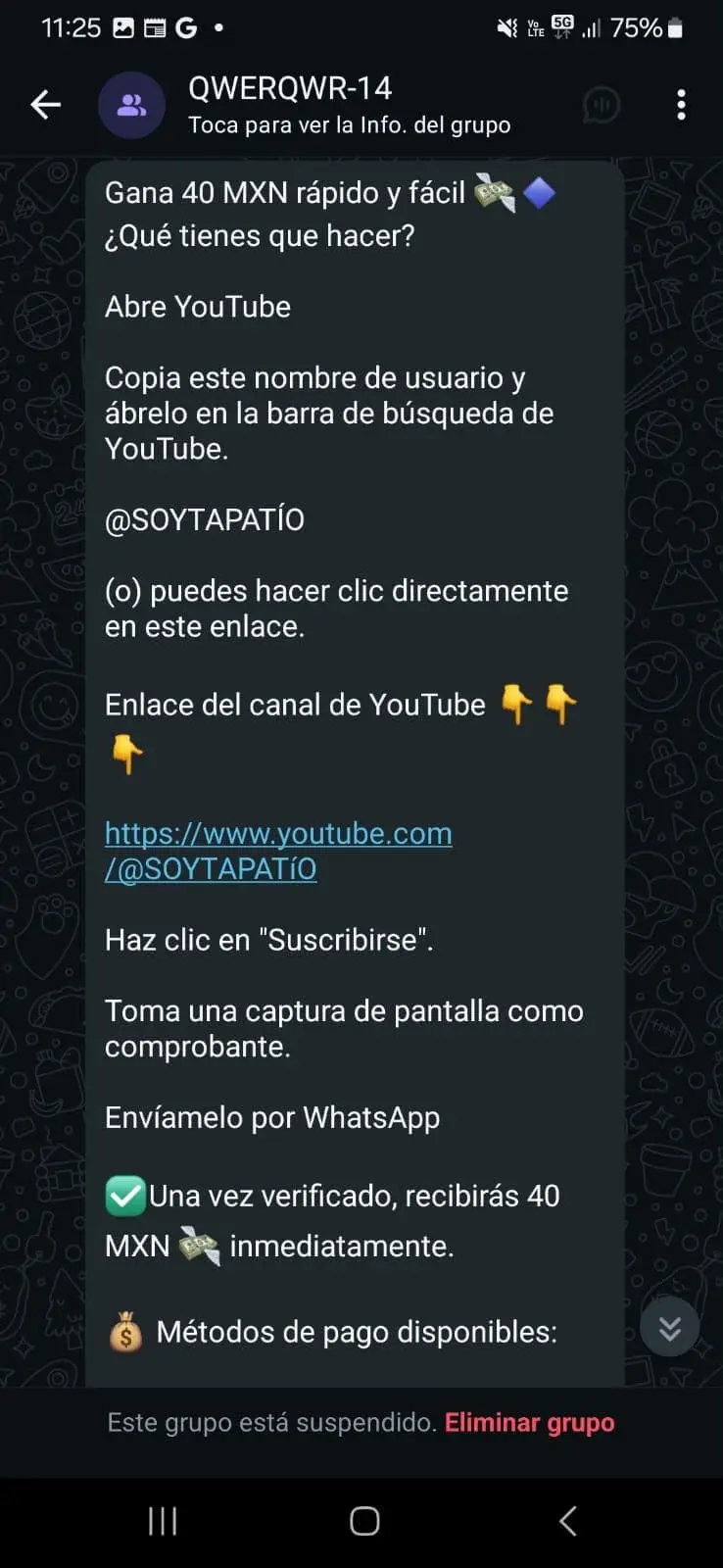Screen dimensions: 723x1568
Task: Open the SOYTAPATÍO YouTube link
Action: [x=278, y=851]
